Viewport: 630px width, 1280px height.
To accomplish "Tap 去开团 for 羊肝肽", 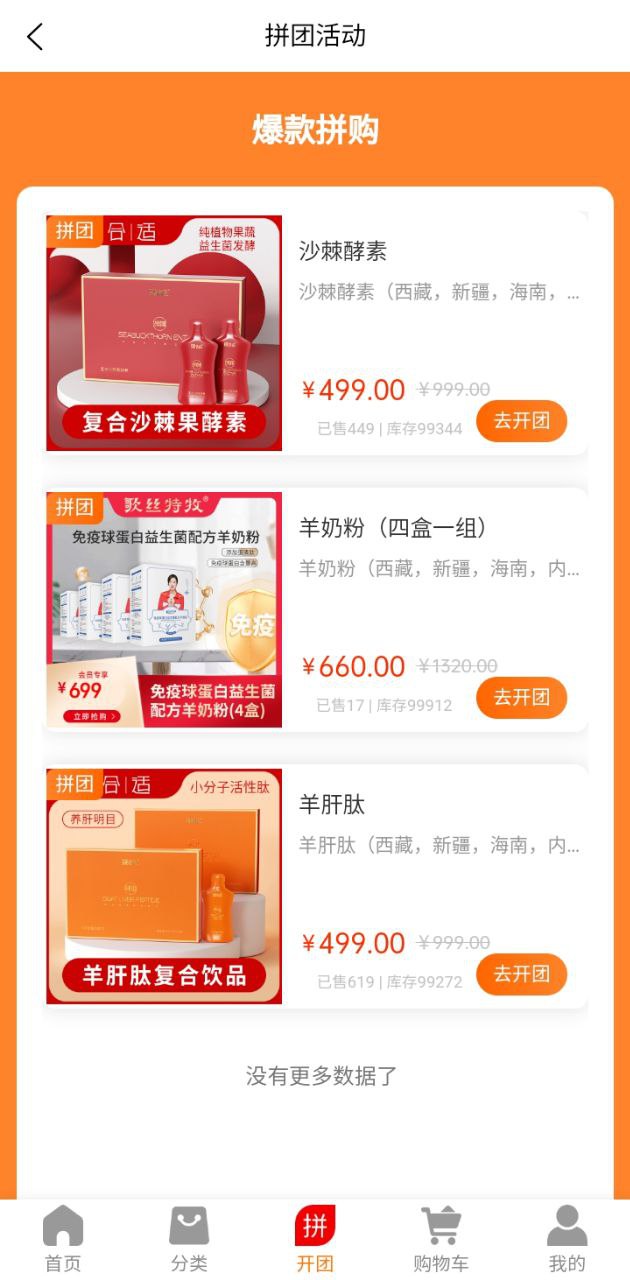I will [521, 974].
